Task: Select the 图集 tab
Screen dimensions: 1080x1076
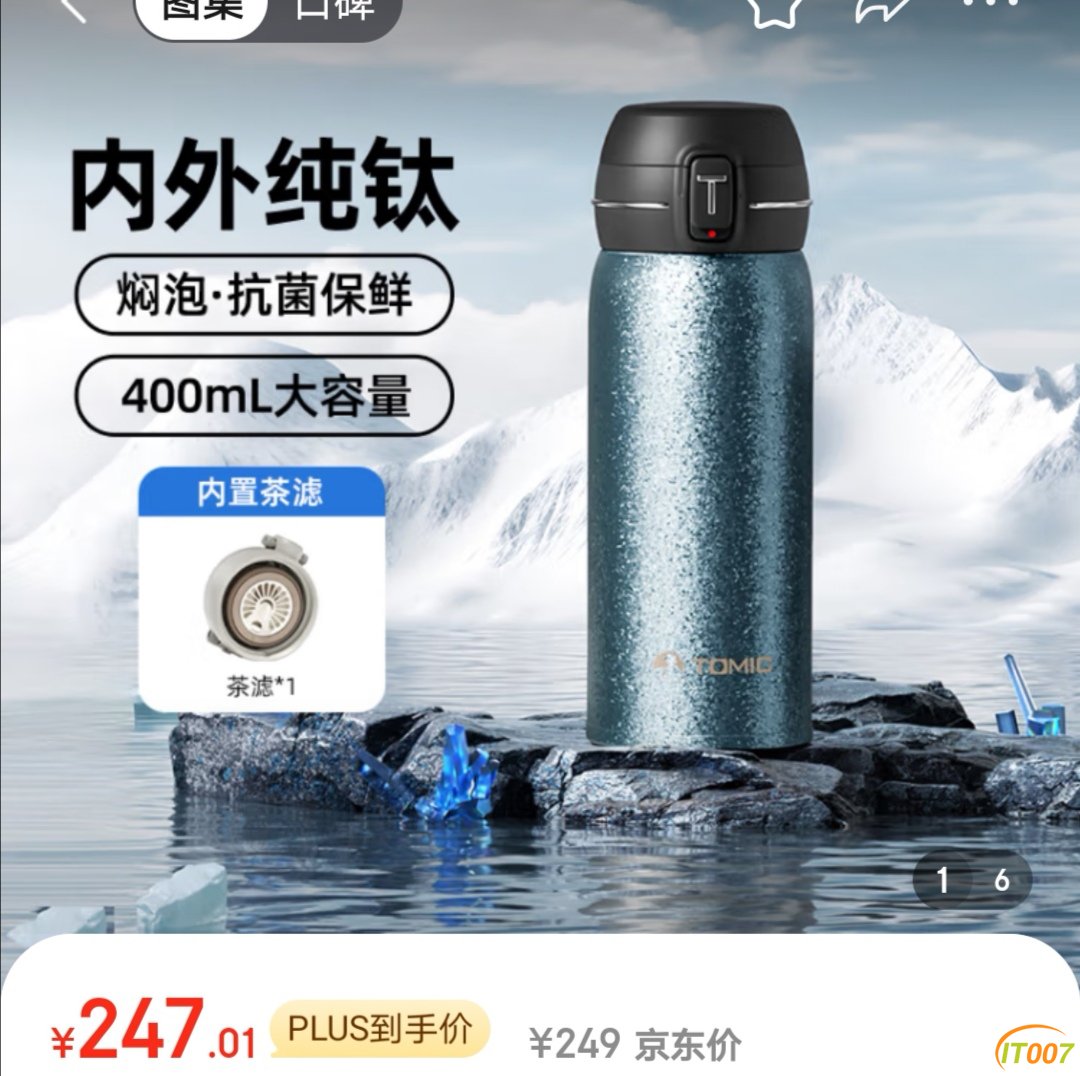Action: (201, 12)
